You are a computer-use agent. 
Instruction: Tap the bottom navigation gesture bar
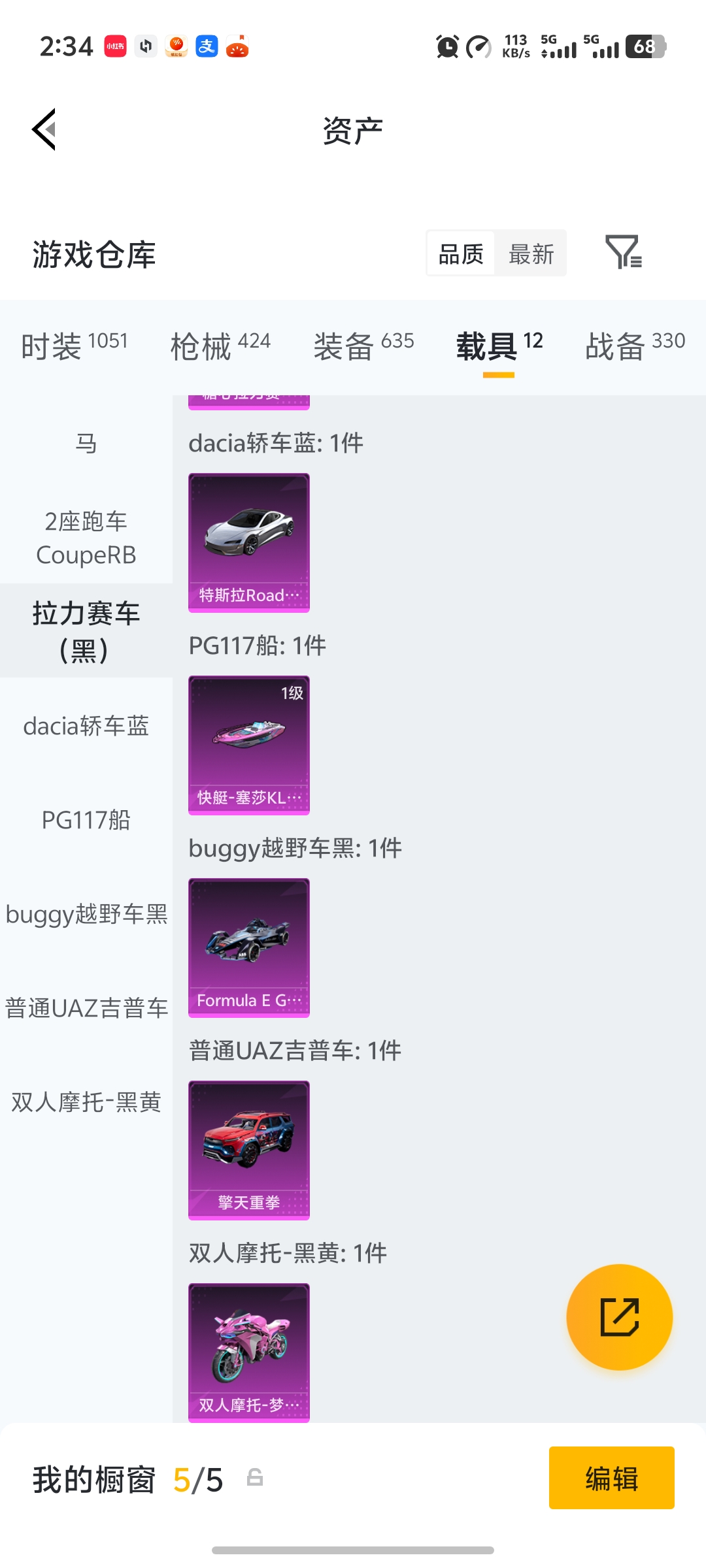353,1549
